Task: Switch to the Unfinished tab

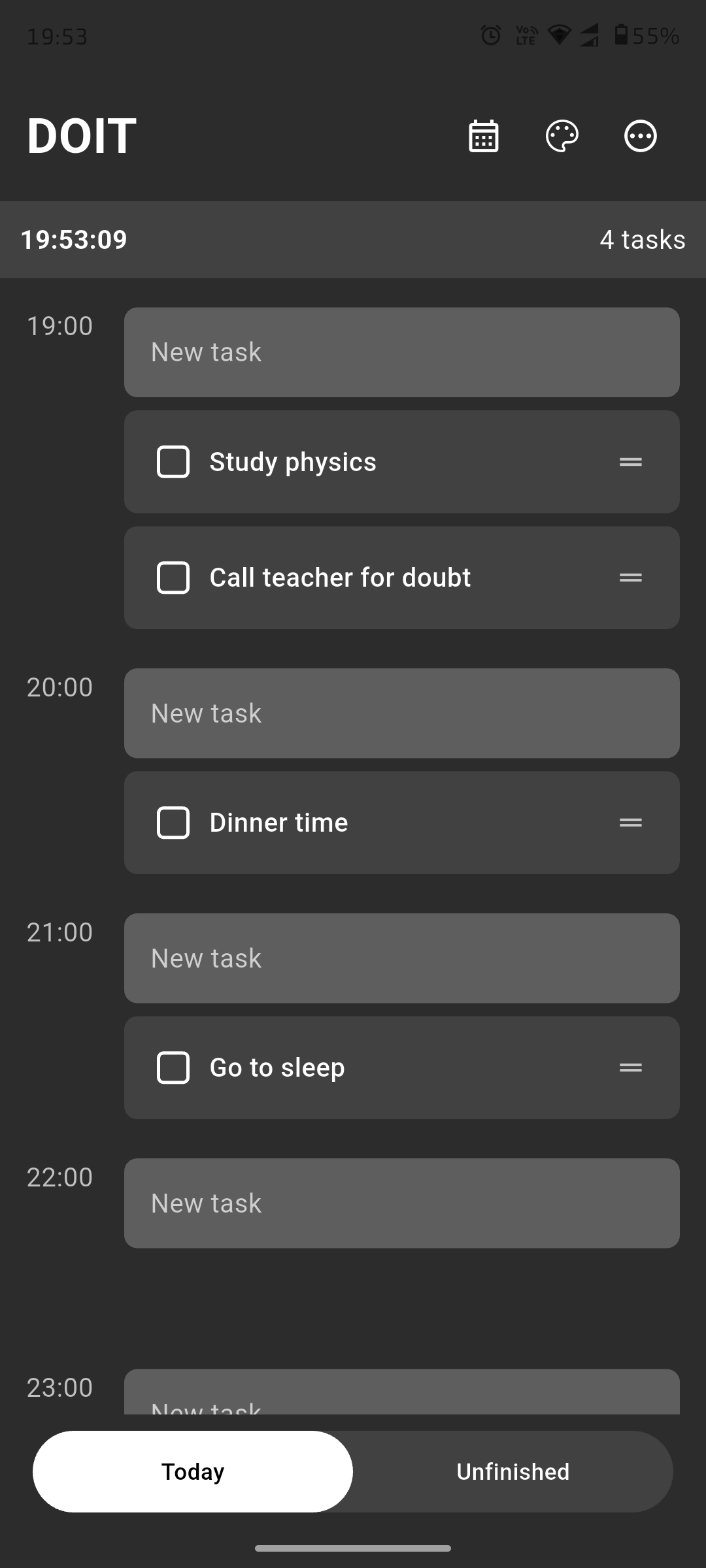Action: 513,1471
